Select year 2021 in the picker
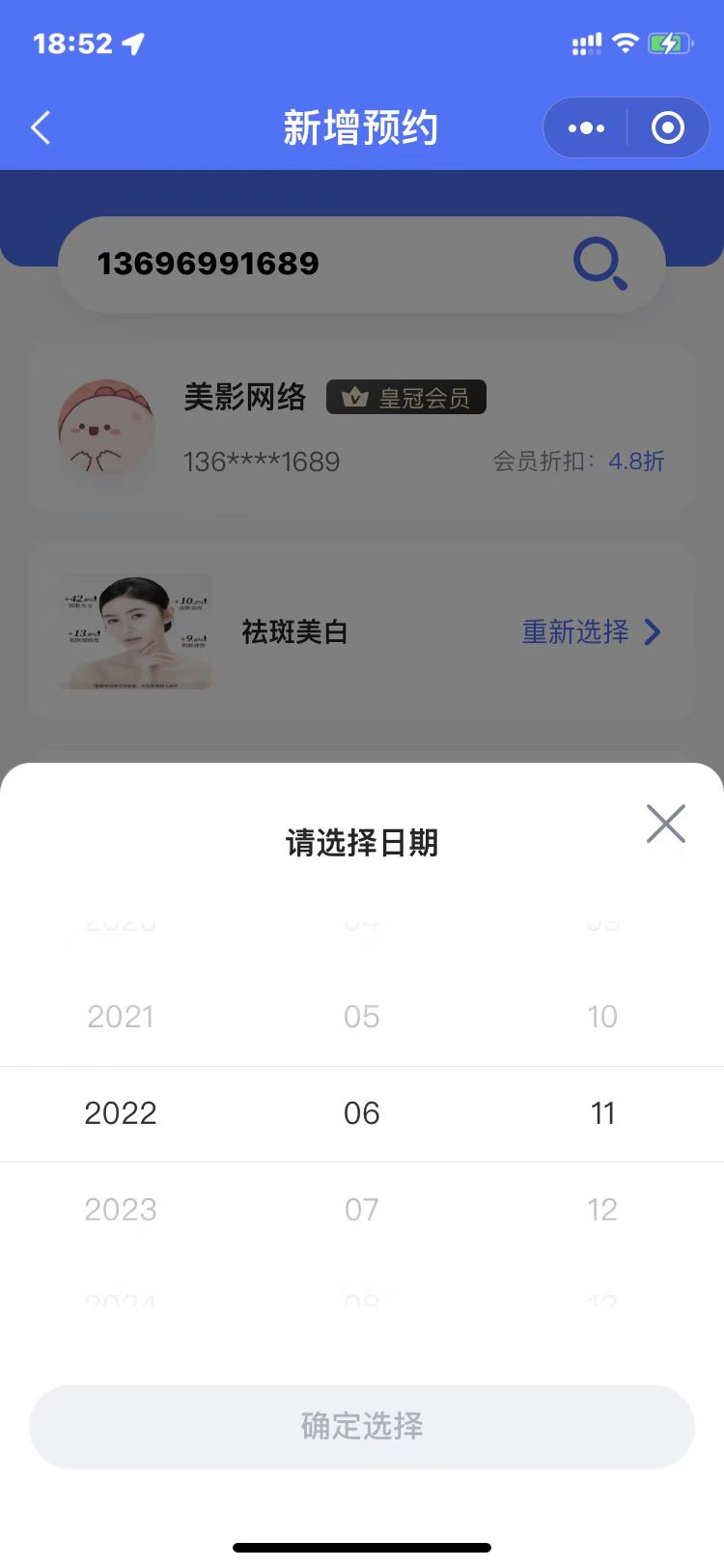This screenshot has height=1568, width=724. [121, 1017]
